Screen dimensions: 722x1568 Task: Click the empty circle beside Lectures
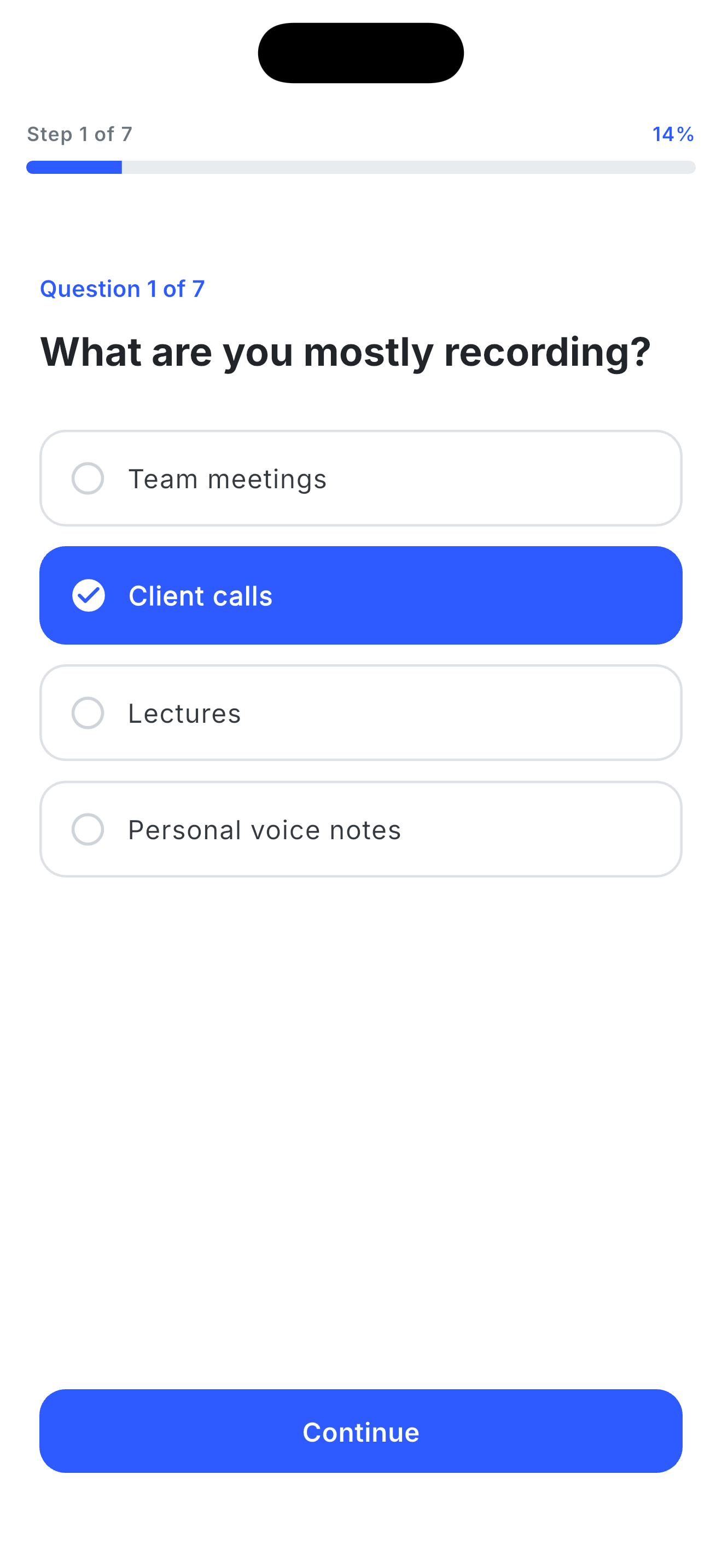pos(88,713)
